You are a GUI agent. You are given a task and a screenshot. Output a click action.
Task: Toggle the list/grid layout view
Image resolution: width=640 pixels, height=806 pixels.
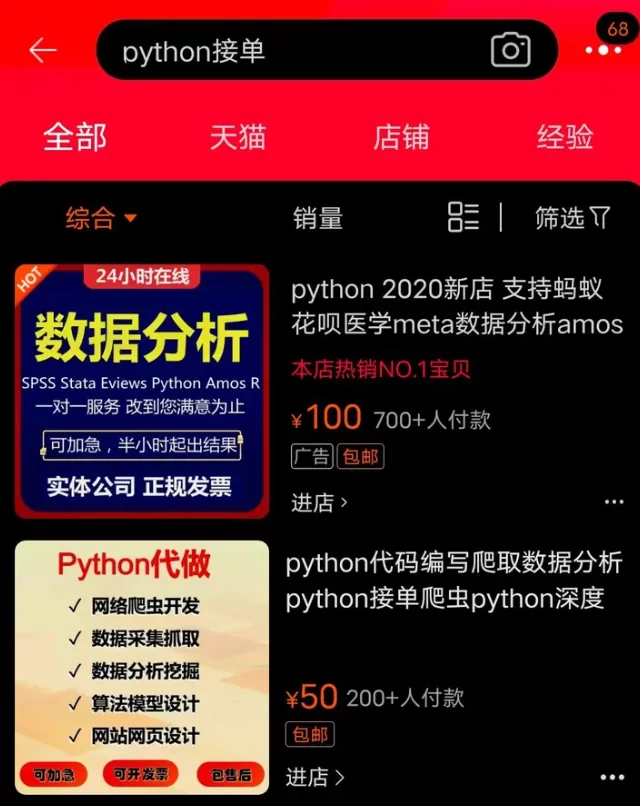pos(463,216)
